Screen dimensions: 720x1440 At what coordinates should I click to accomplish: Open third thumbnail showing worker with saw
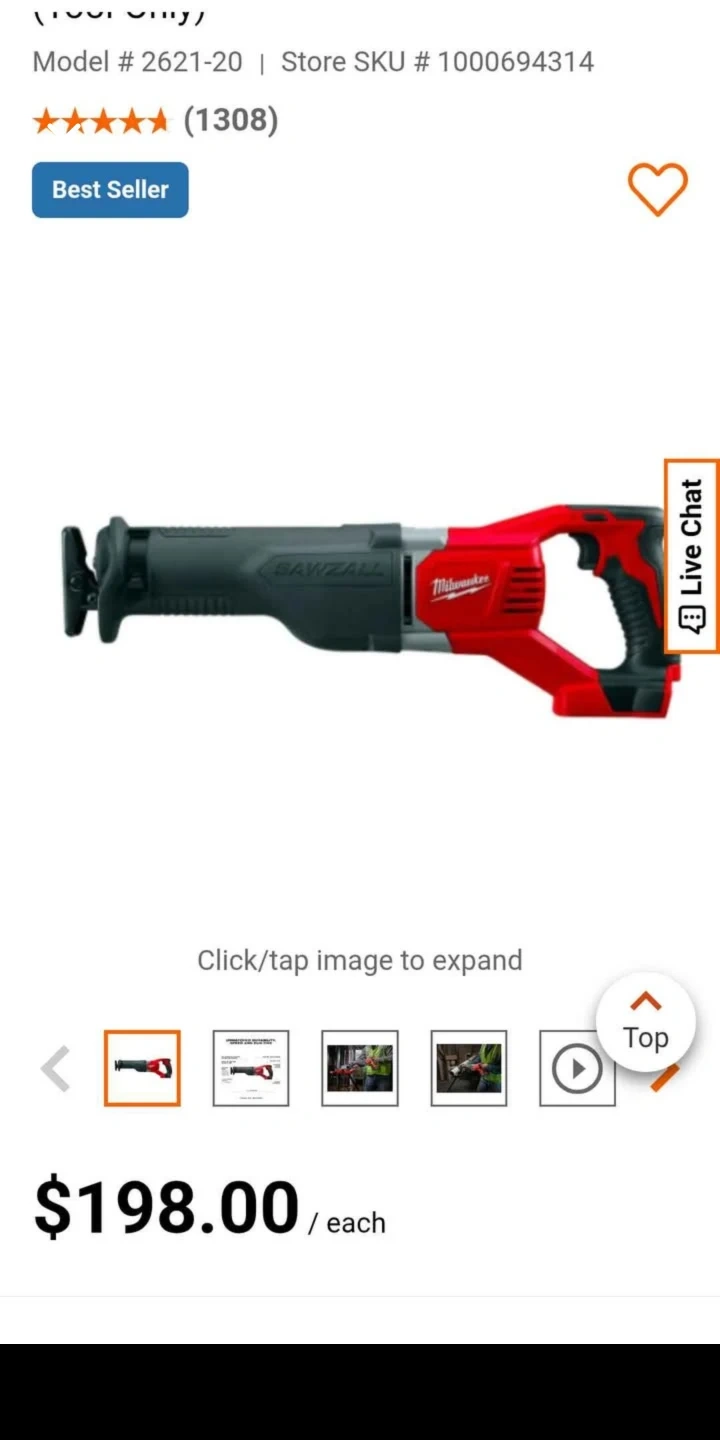(360, 1068)
